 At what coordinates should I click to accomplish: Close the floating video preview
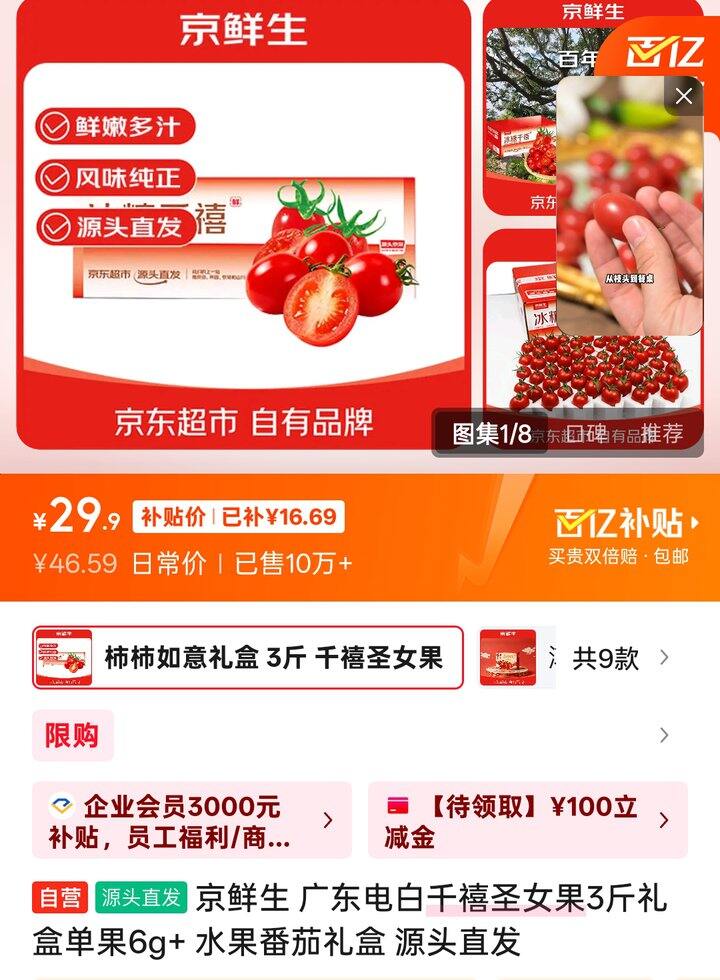(684, 96)
